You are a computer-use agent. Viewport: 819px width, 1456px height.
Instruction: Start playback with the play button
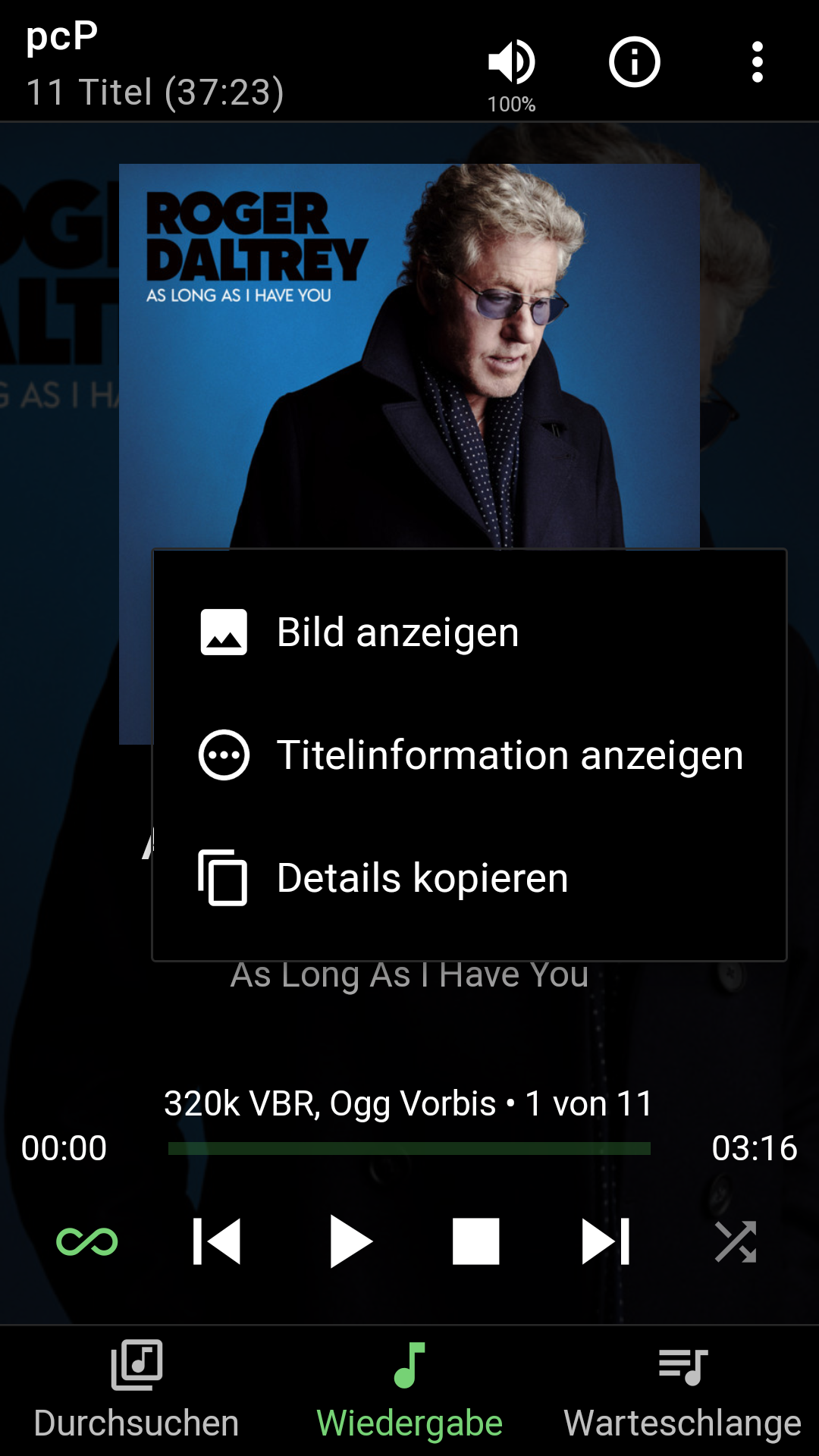(350, 1241)
